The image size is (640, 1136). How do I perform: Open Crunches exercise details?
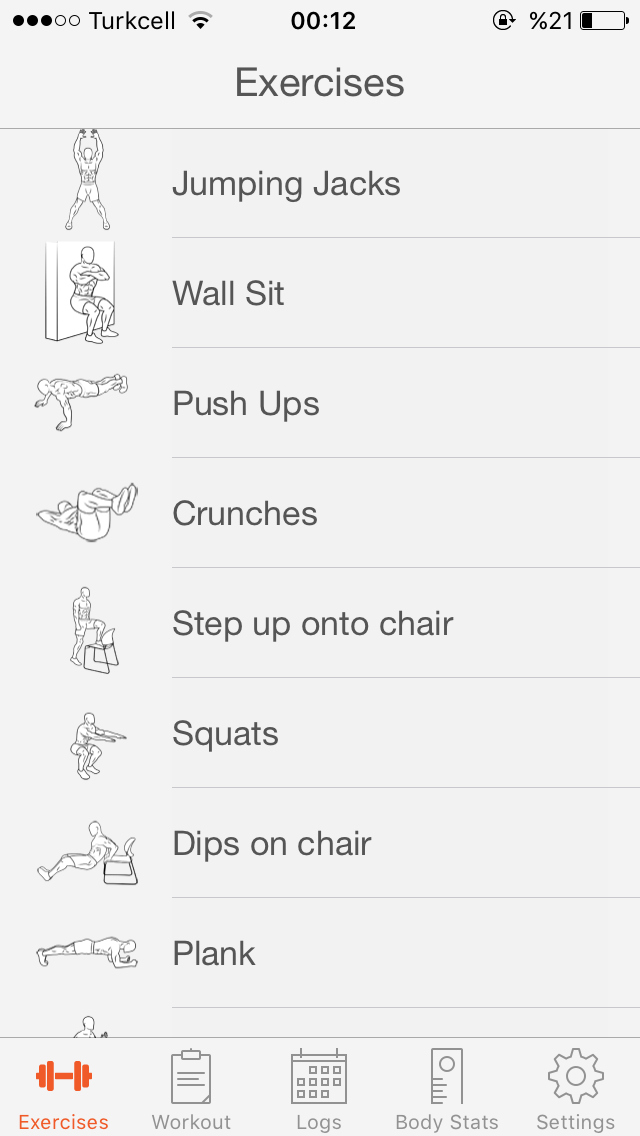coord(320,513)
